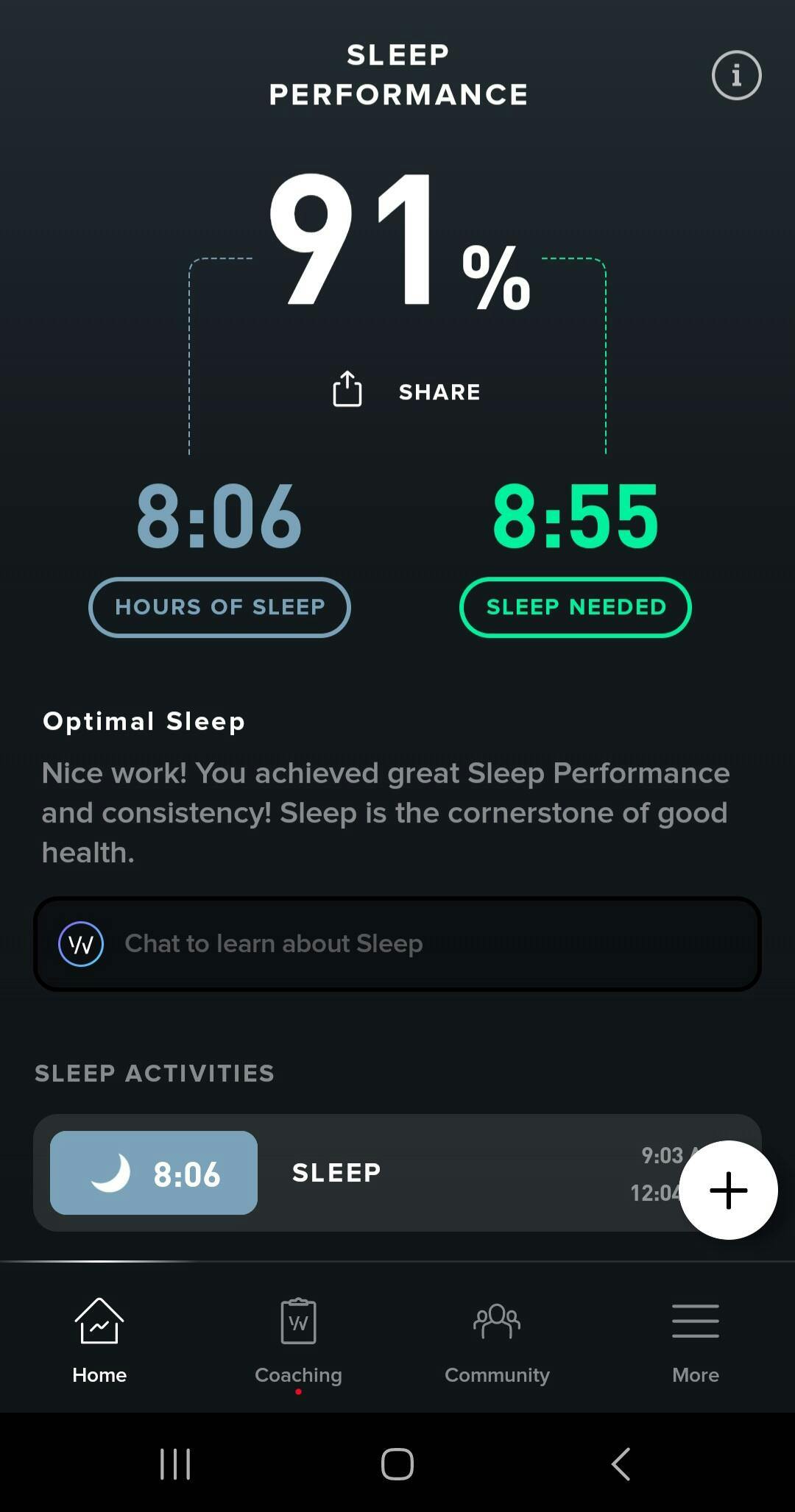Image resolution: width=795 pixels, height=1512 pixels.
Task: Open the Chat to learn about Sleep field
Action: [397, 943]
